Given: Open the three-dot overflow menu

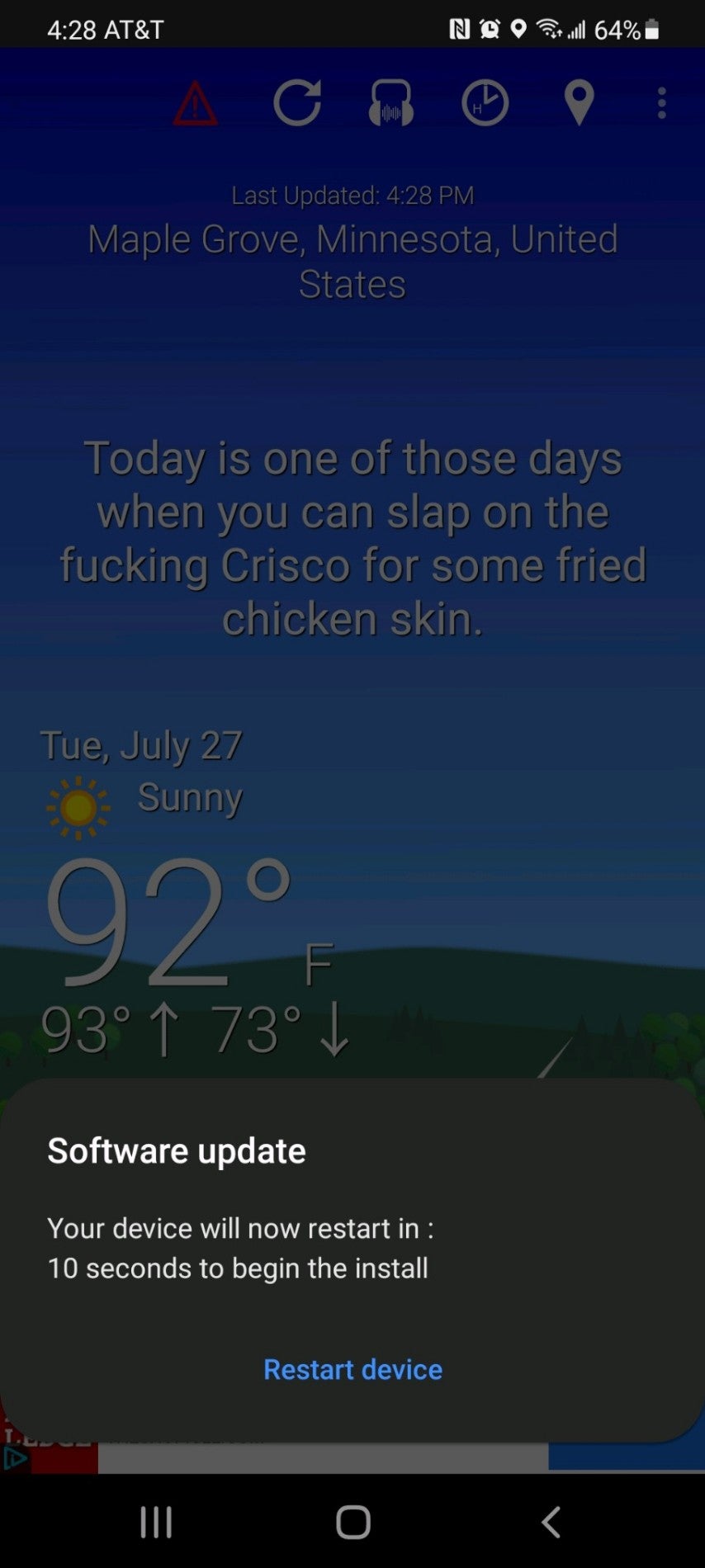Looking at the screenshot, I should pos(661,103).
